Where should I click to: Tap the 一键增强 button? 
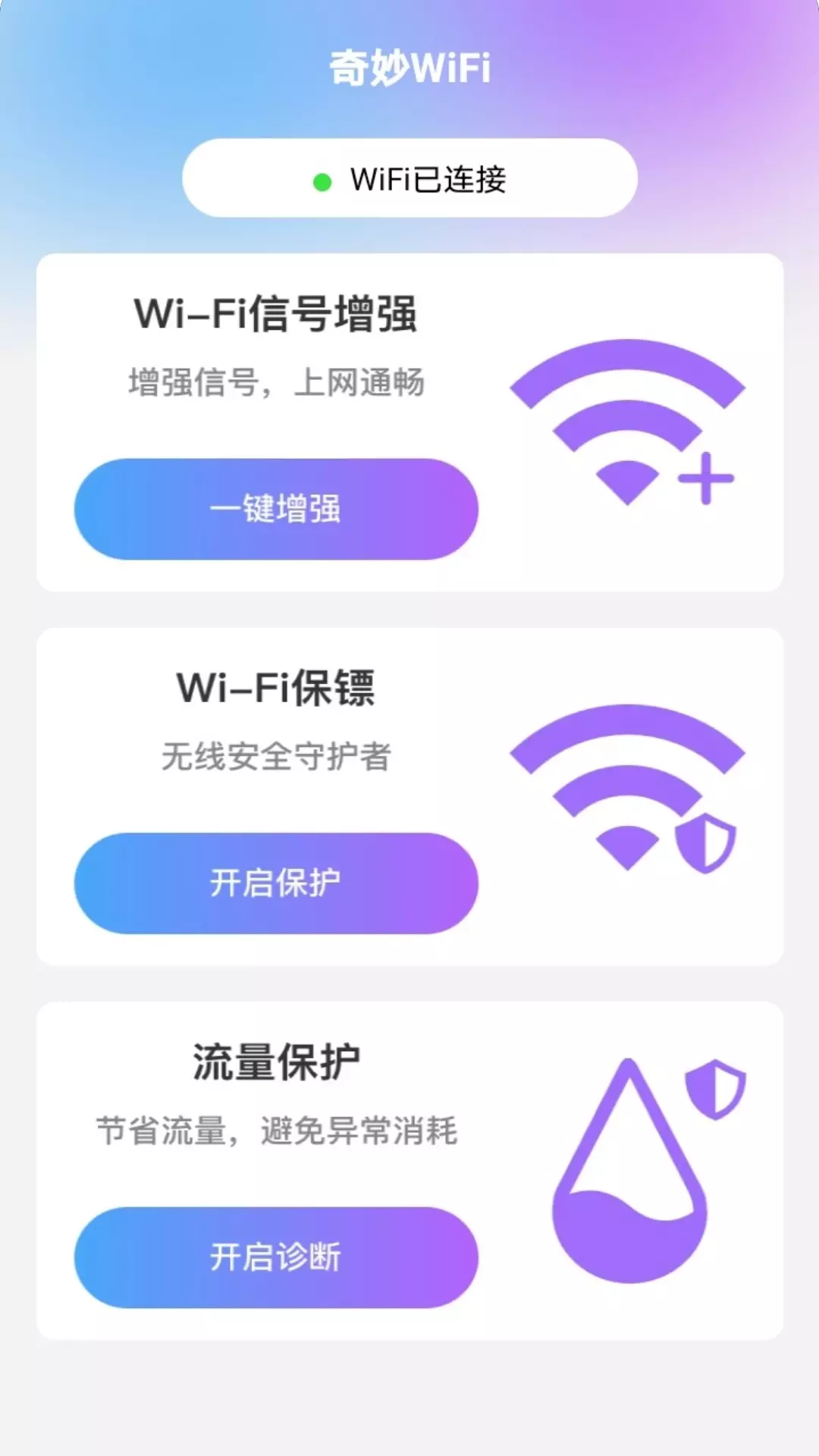tap(276, 509)
